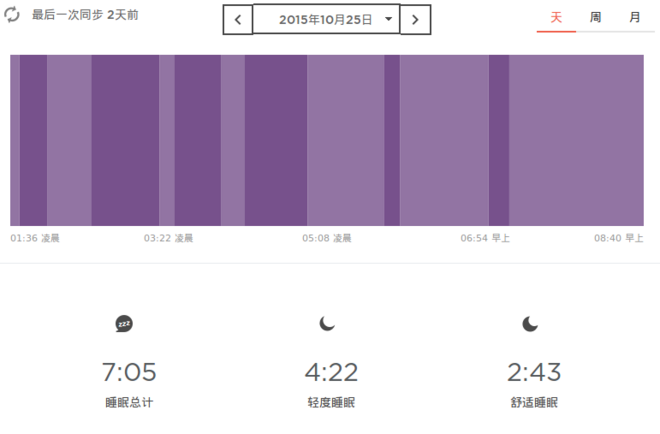Open the 2015年10月25日 date picker

click(x=326, y=19)
